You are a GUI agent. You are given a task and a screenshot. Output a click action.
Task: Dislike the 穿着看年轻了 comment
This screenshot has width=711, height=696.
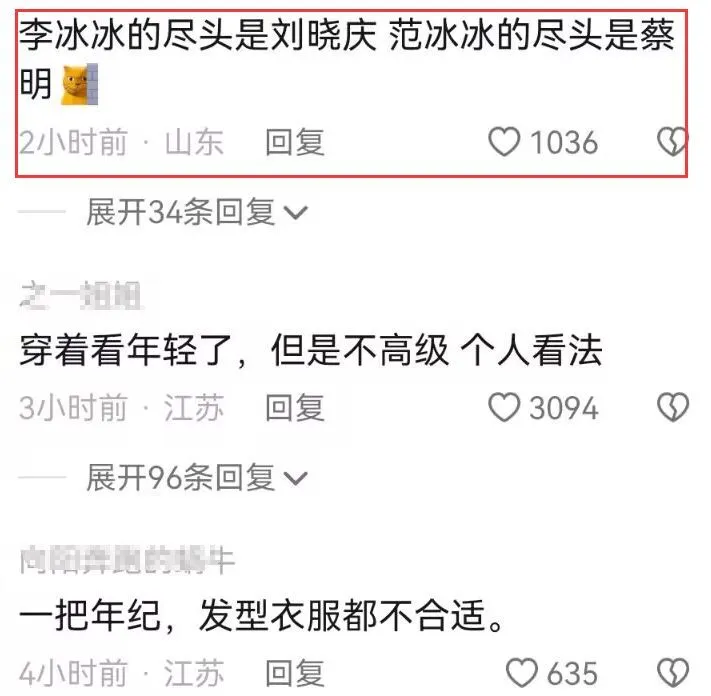pos(673,407)
